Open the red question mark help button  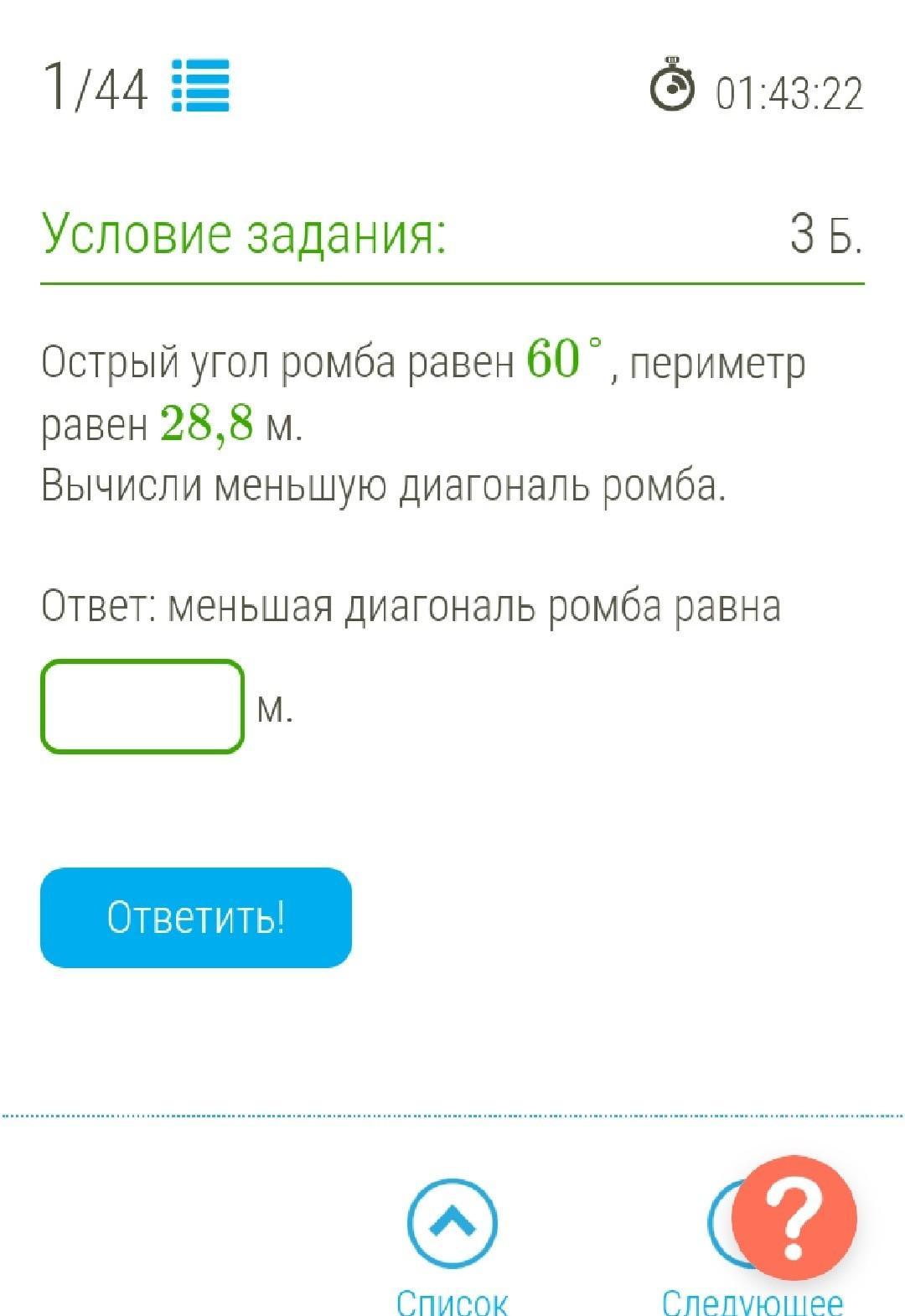click(794, 1219)
